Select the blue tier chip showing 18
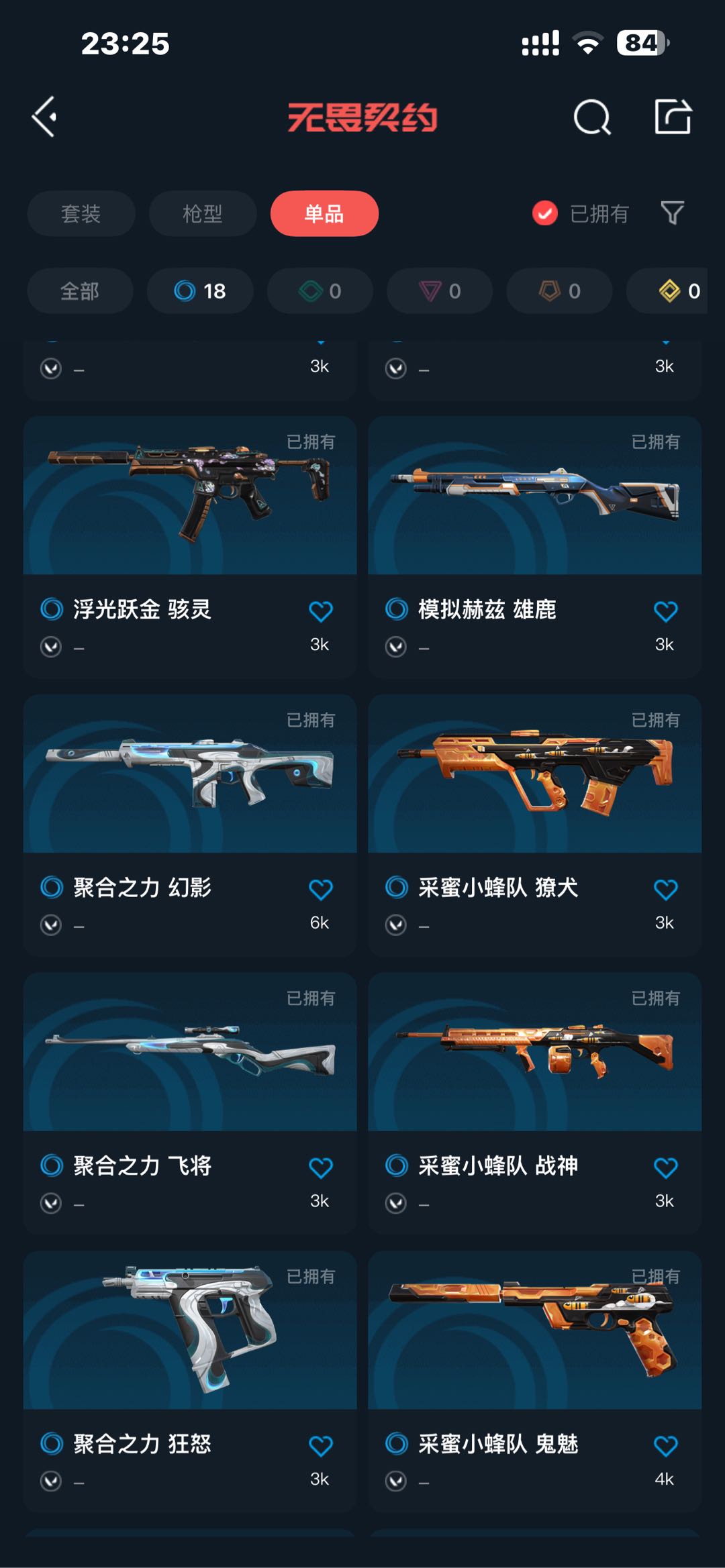725x1568 pixels. coord(199,291)
